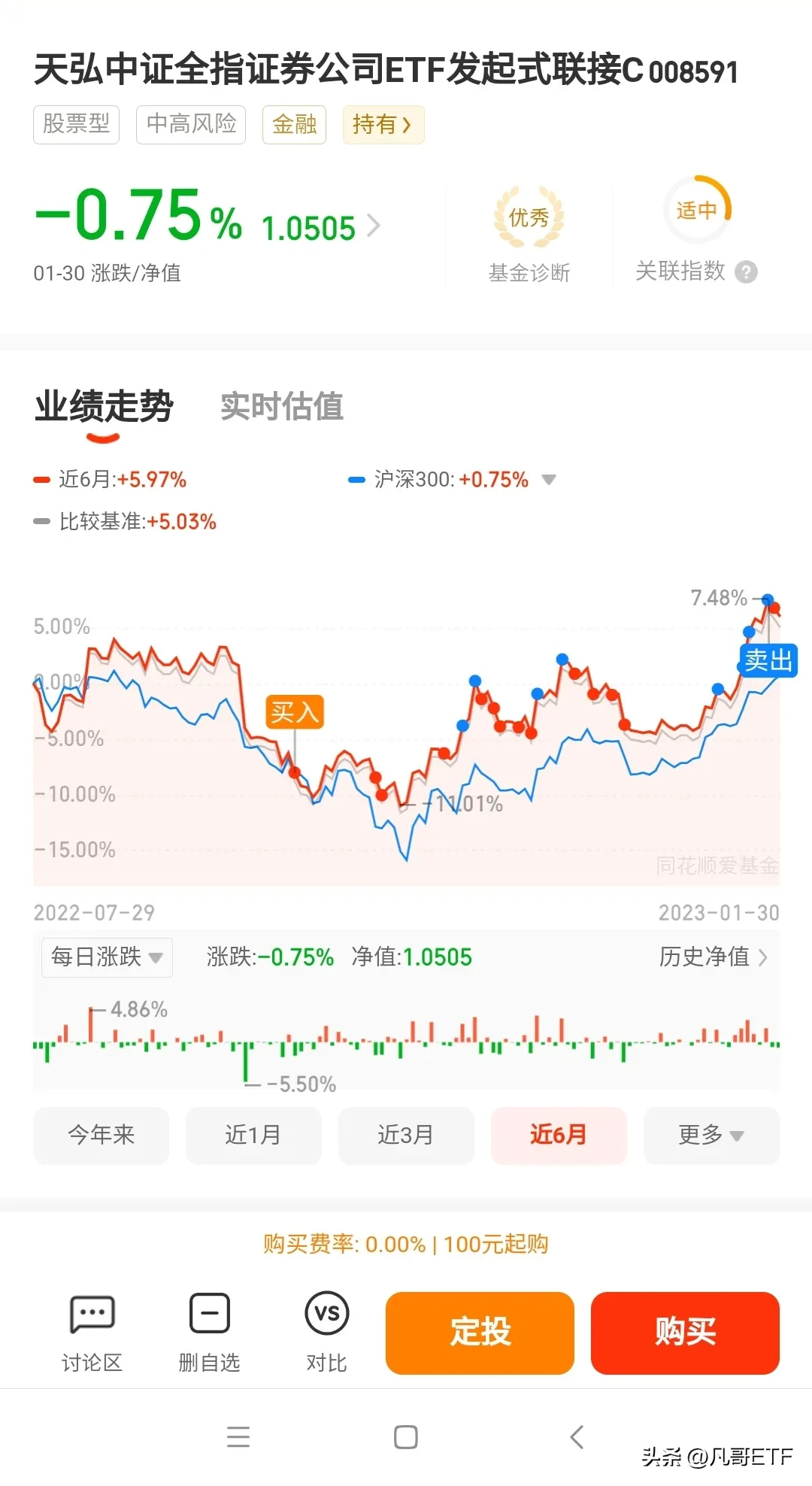View 基金诊断 fund diagnosis
The image size is (812, 1486).
tap(529, 235)
